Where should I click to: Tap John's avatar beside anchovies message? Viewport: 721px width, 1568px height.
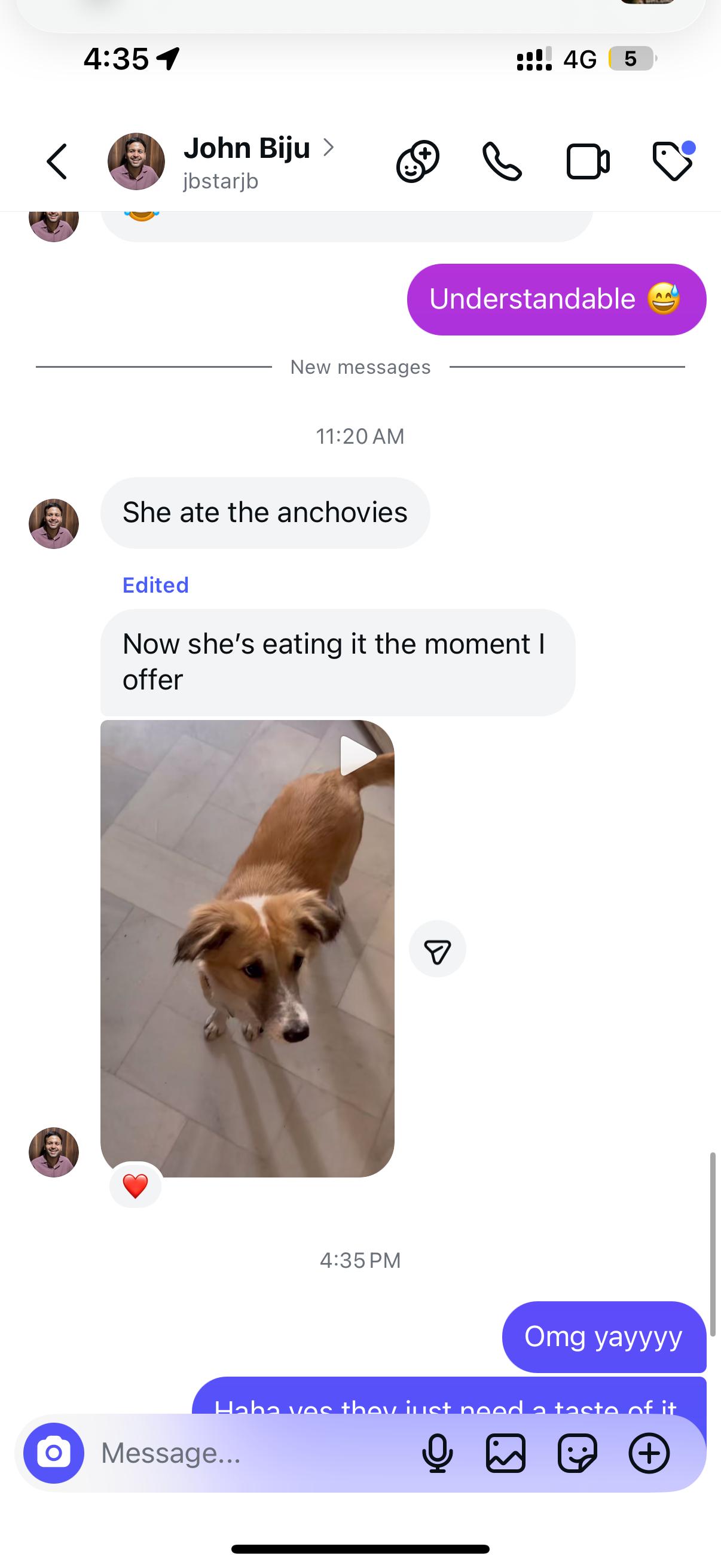click(x=54, y=523)
